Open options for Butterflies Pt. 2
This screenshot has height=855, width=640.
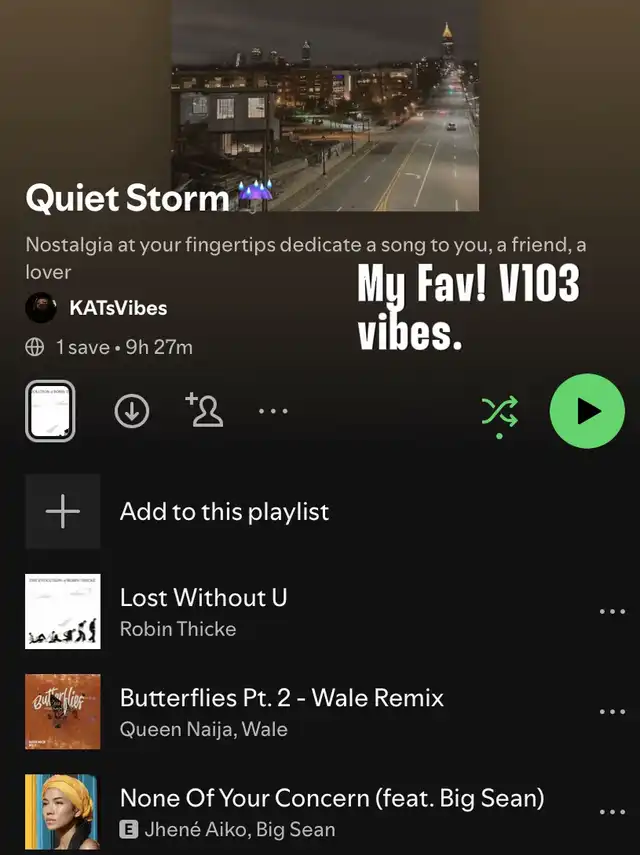(x=611, y=711)
